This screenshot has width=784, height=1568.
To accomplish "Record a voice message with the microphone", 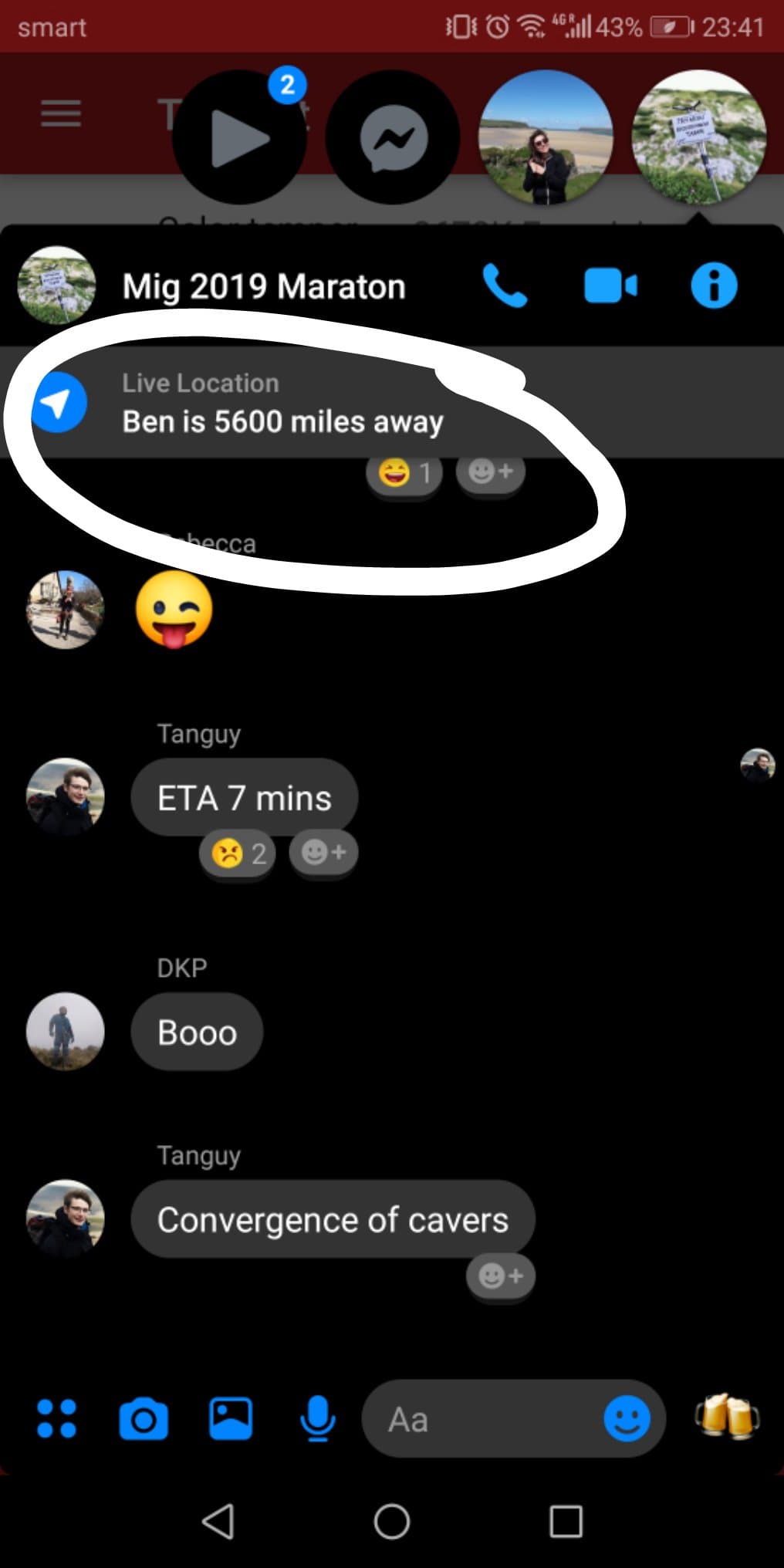I will tap(317, 1418).
